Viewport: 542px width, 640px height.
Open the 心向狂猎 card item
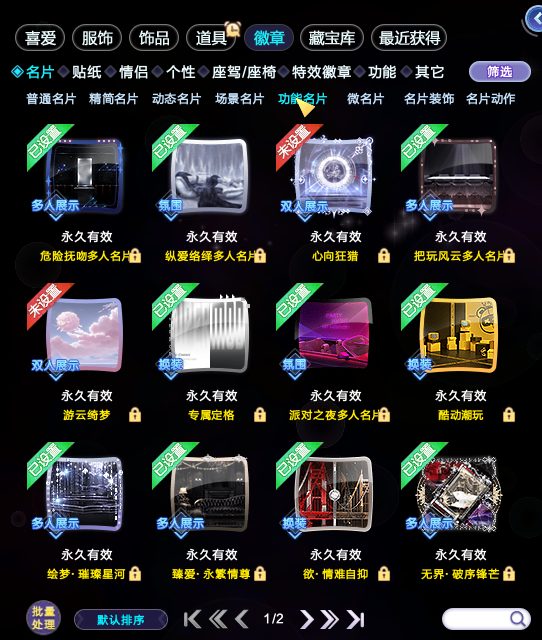pyautogui.click(x=334, y=176)
